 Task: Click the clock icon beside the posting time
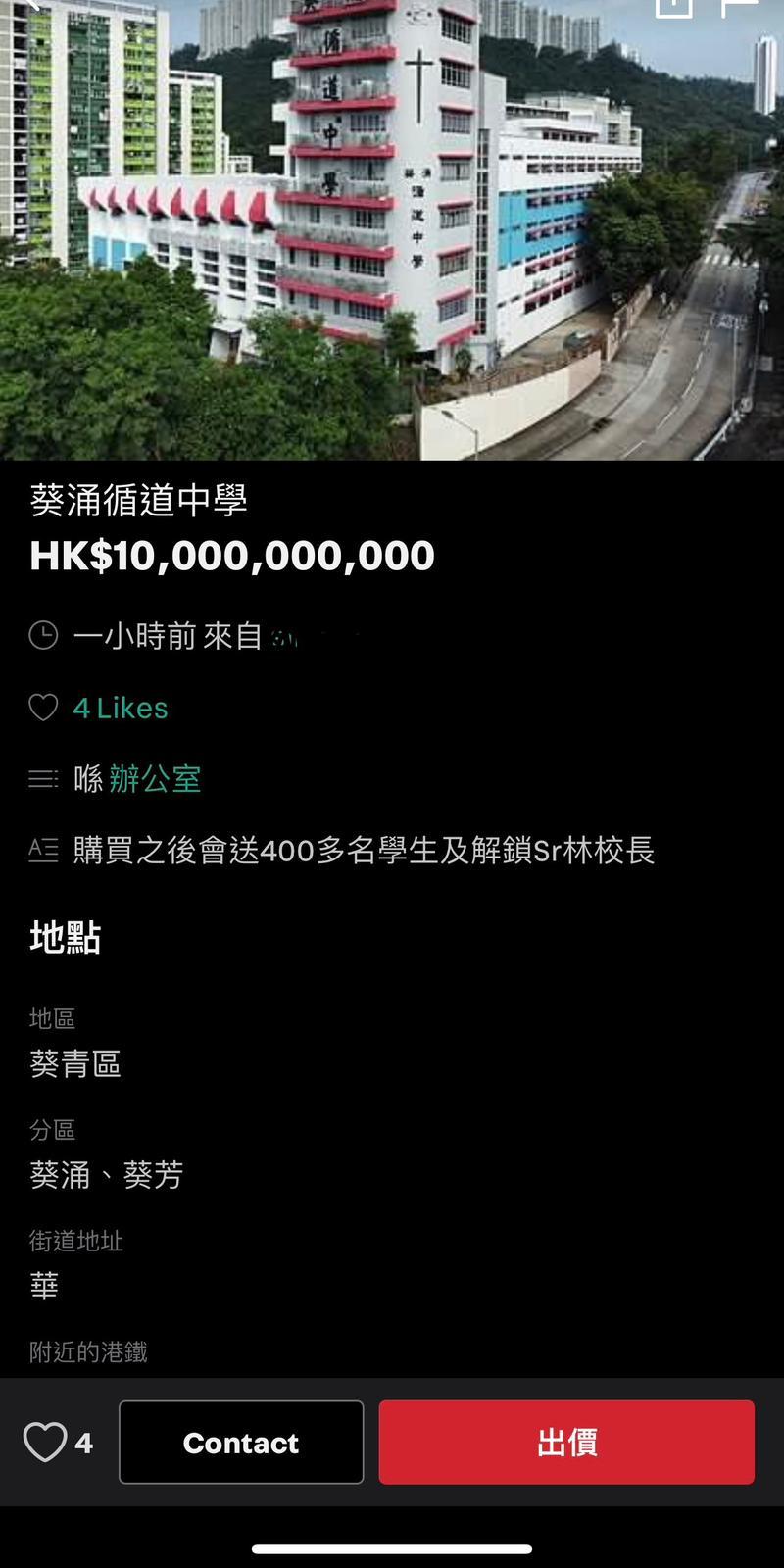click(43, 636)
